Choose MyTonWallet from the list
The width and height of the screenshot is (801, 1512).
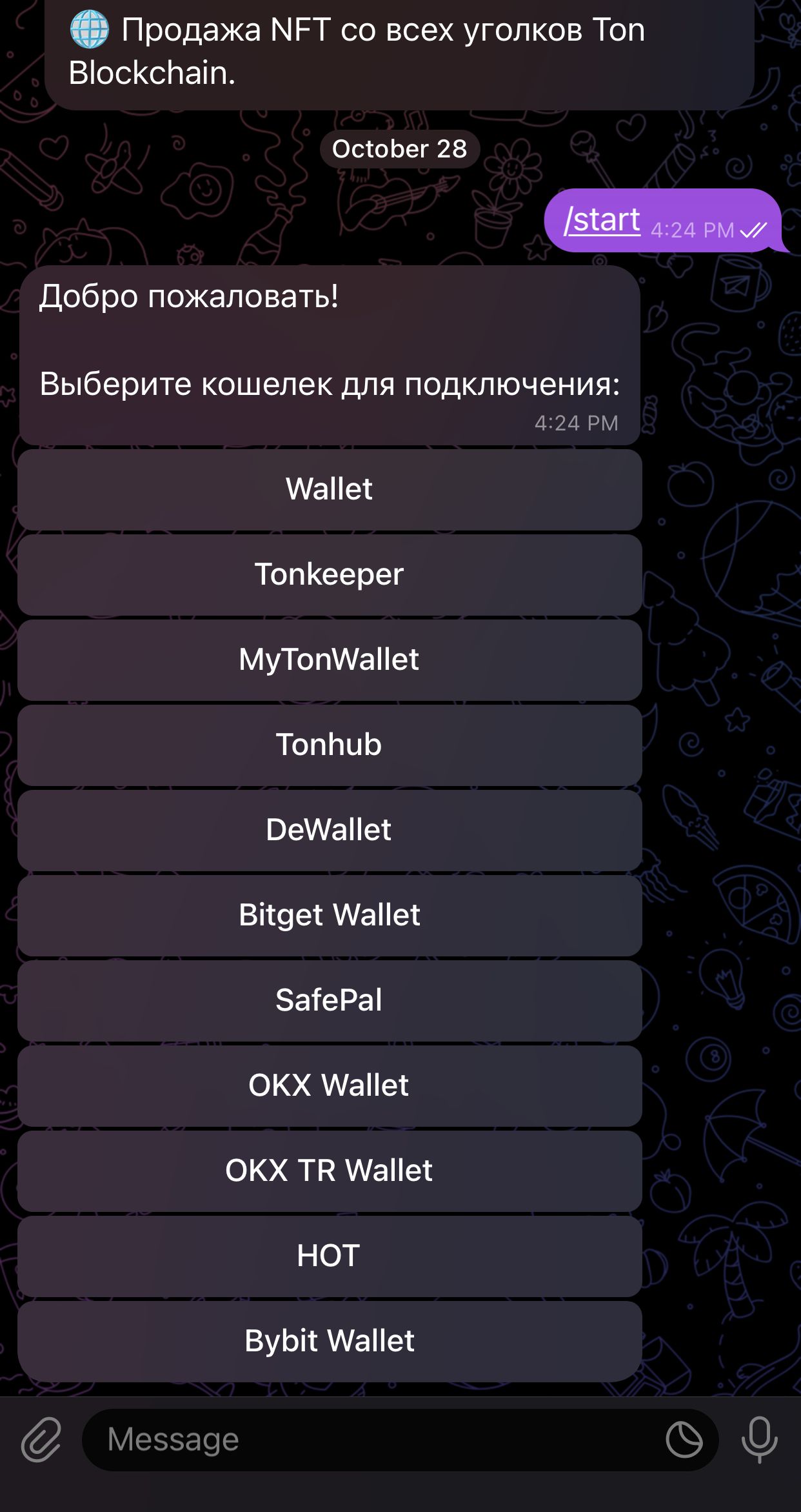pos(330,660)
